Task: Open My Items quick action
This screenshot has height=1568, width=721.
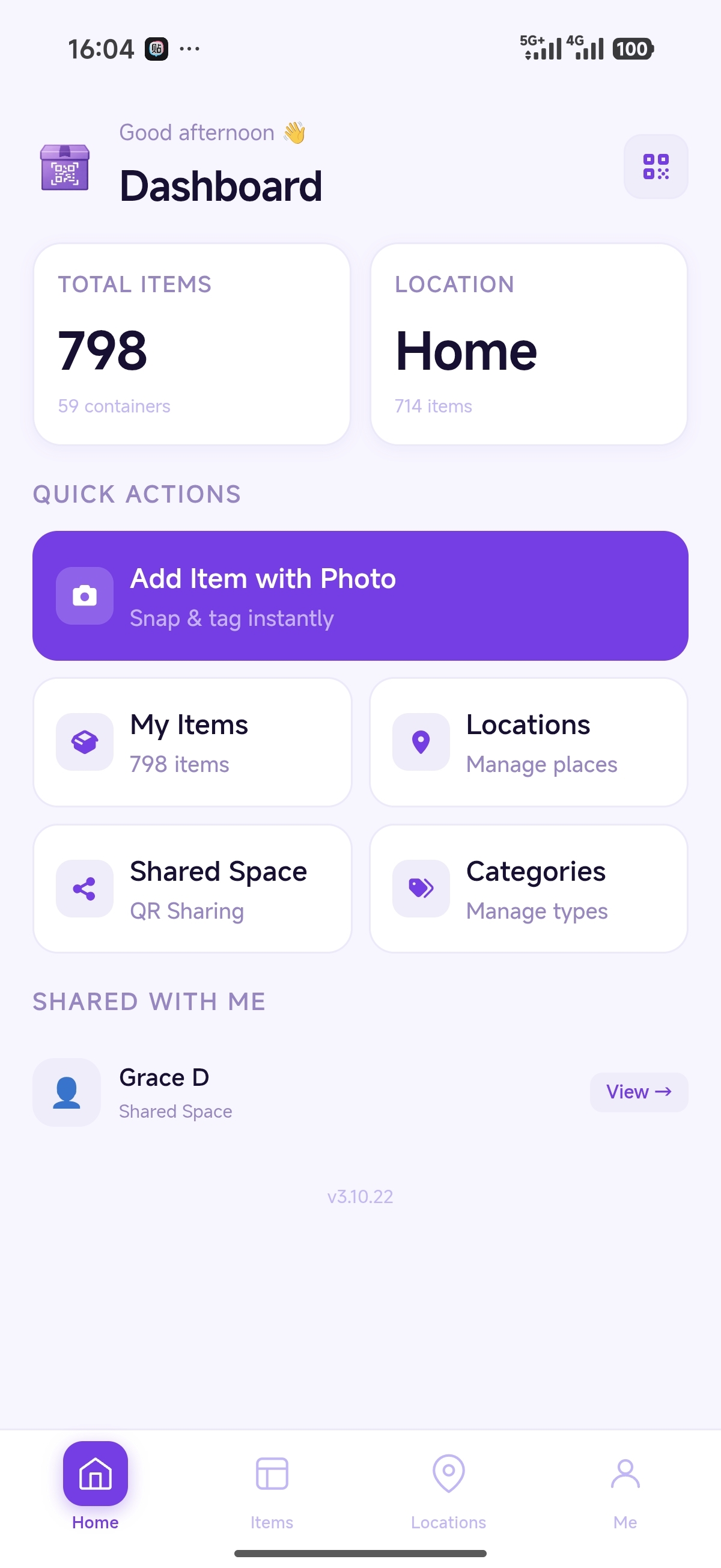Action: [192, 742]
